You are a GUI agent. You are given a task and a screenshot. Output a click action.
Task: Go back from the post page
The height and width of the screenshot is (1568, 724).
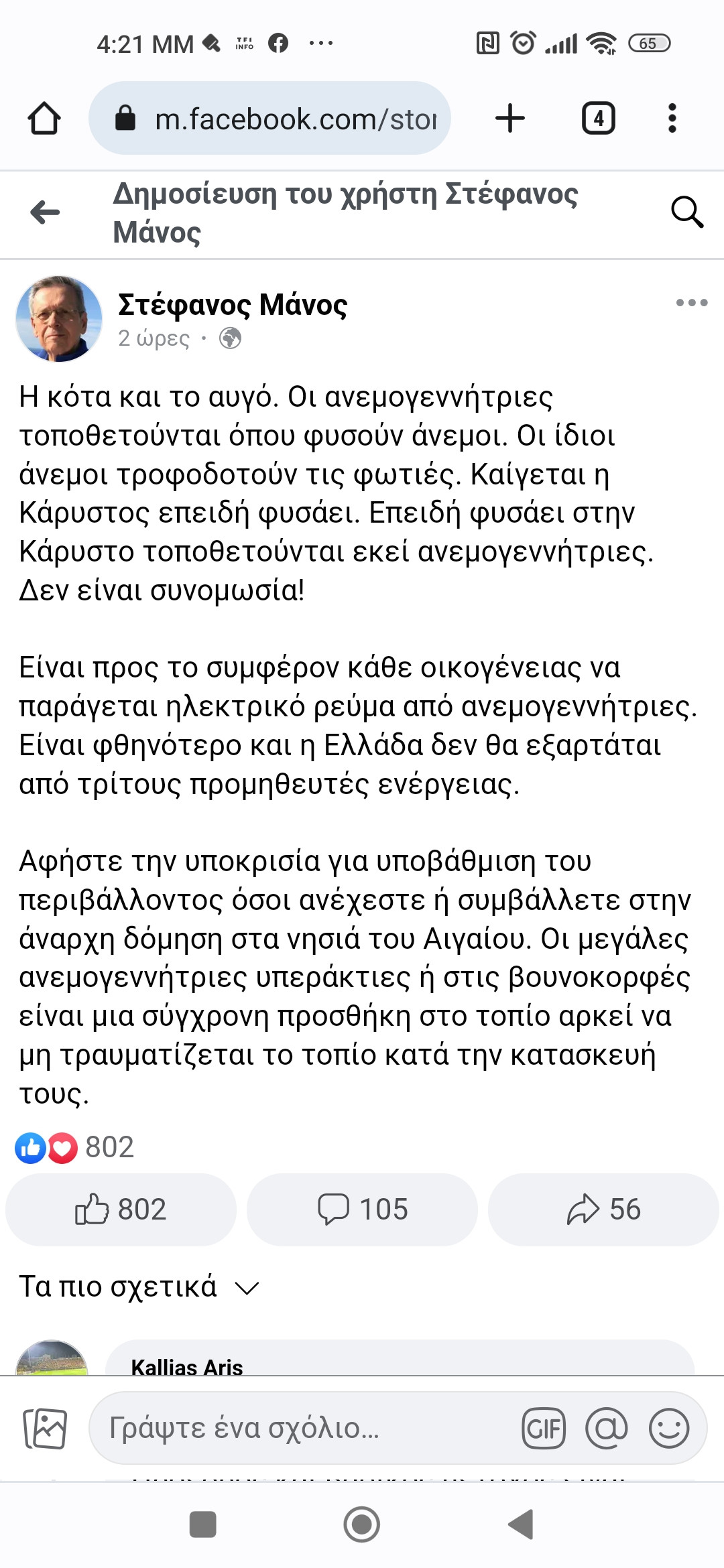click(x=45, y=212)
